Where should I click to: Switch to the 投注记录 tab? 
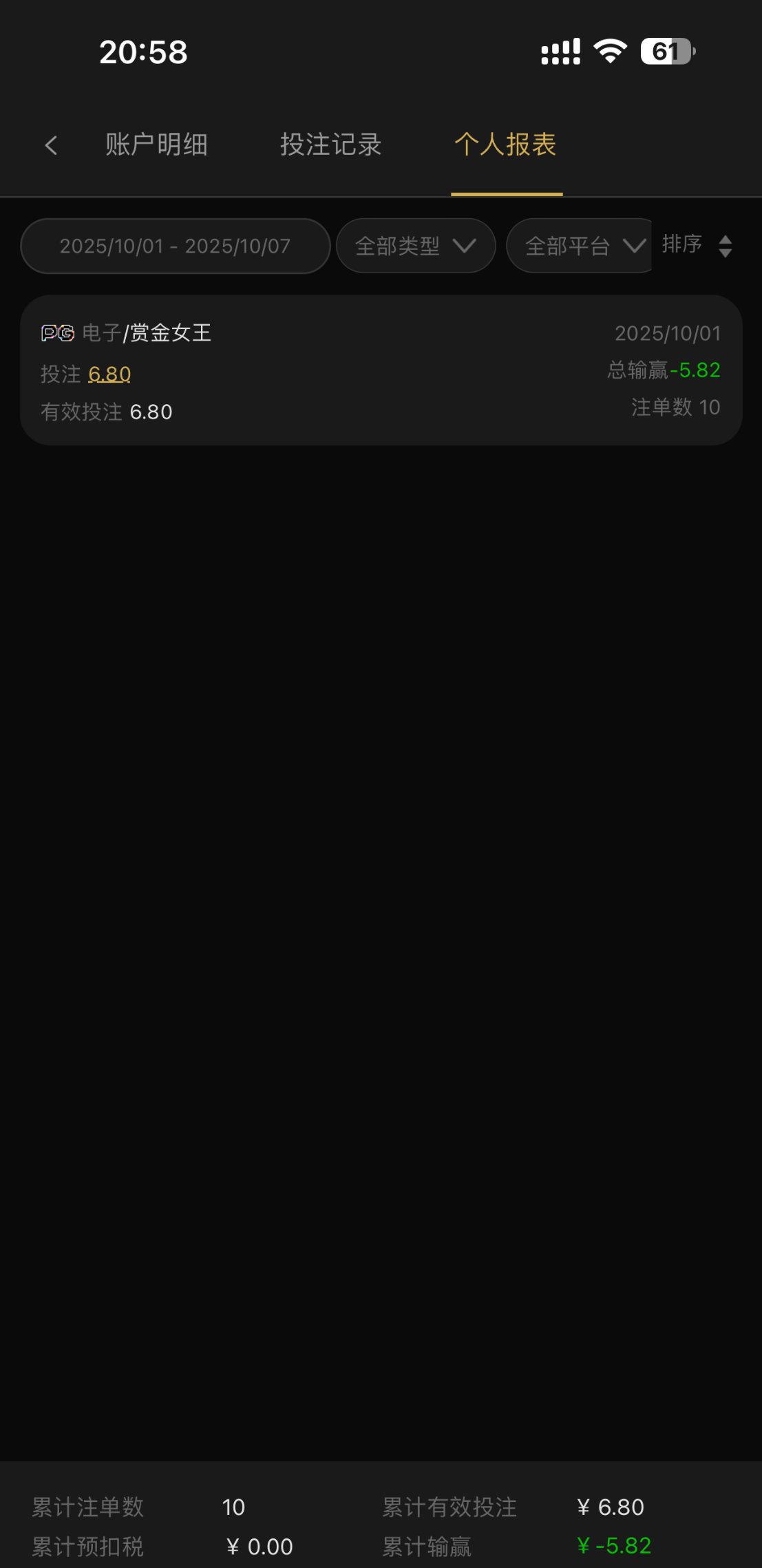pos(330,145)
